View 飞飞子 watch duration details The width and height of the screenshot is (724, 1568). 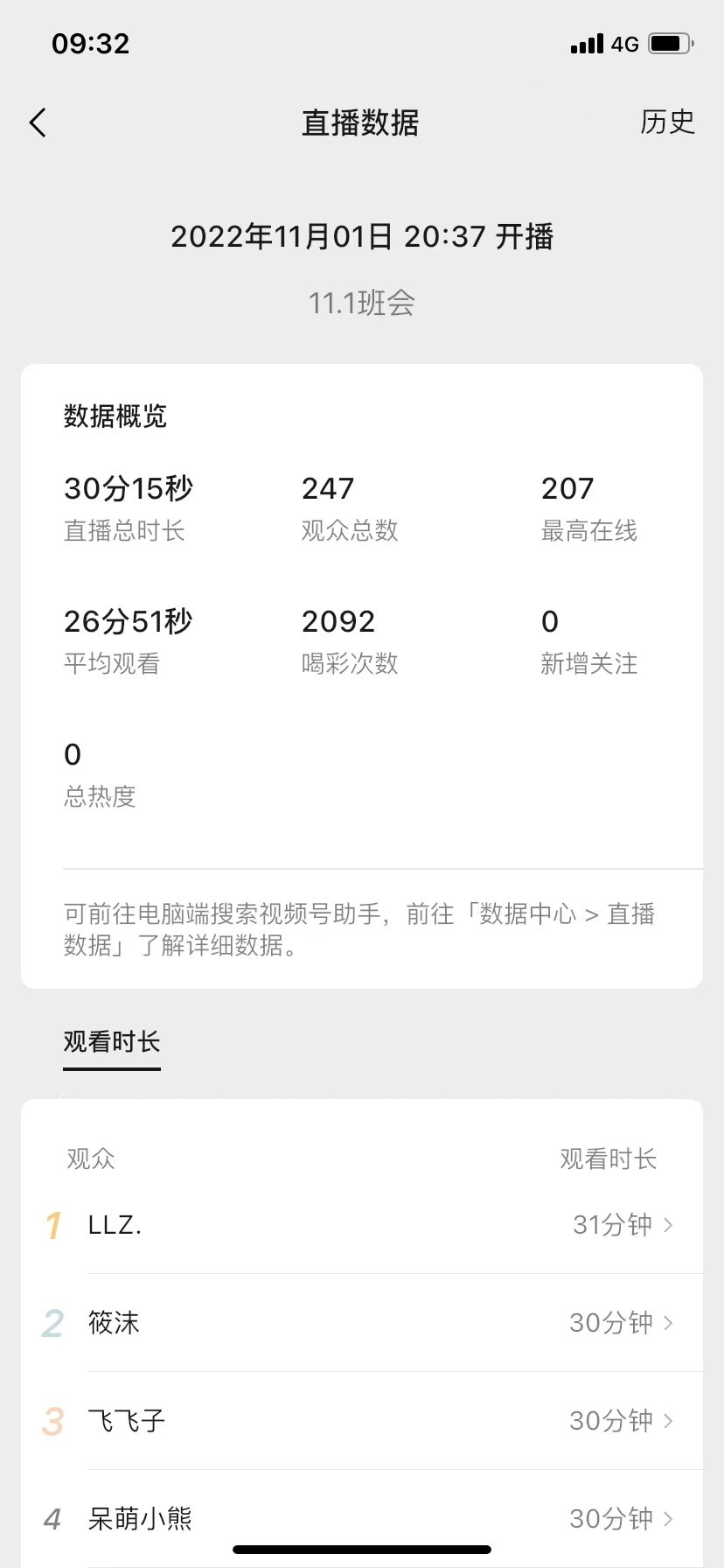tap(362, 1421)
